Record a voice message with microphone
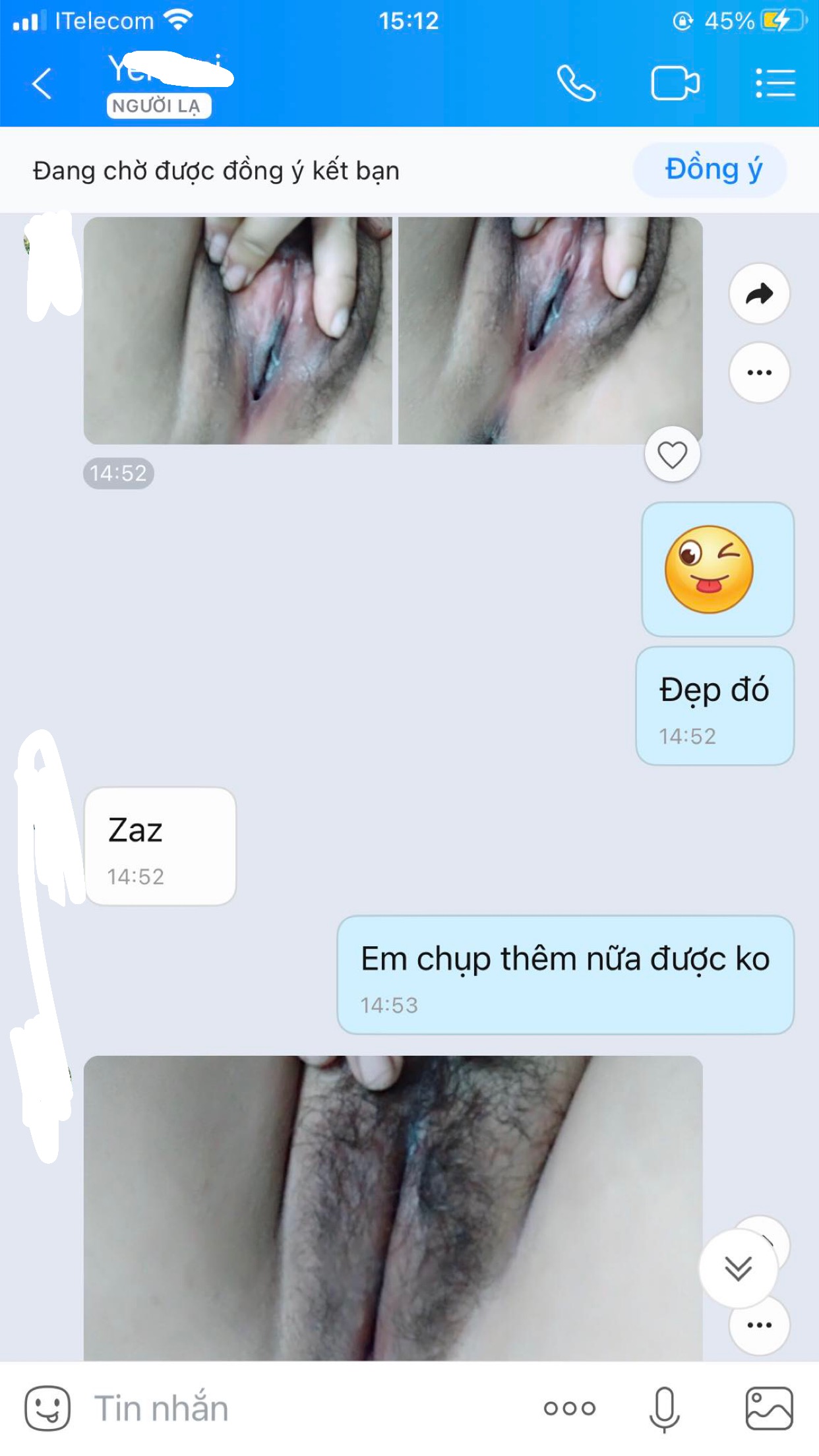The width and height of the screenshot is (819, 1456). (x=664, y=1409)
